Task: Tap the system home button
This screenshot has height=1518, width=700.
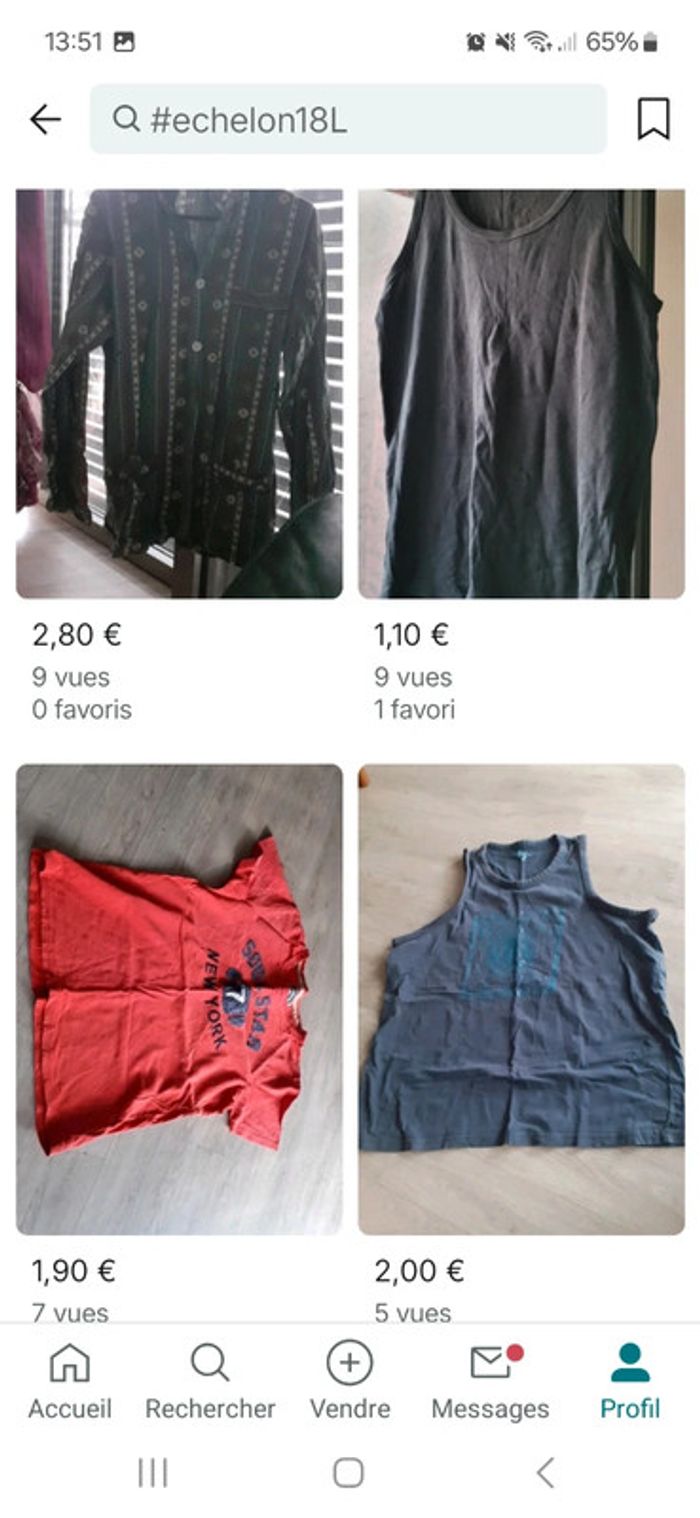Action: click(348, 1472)
